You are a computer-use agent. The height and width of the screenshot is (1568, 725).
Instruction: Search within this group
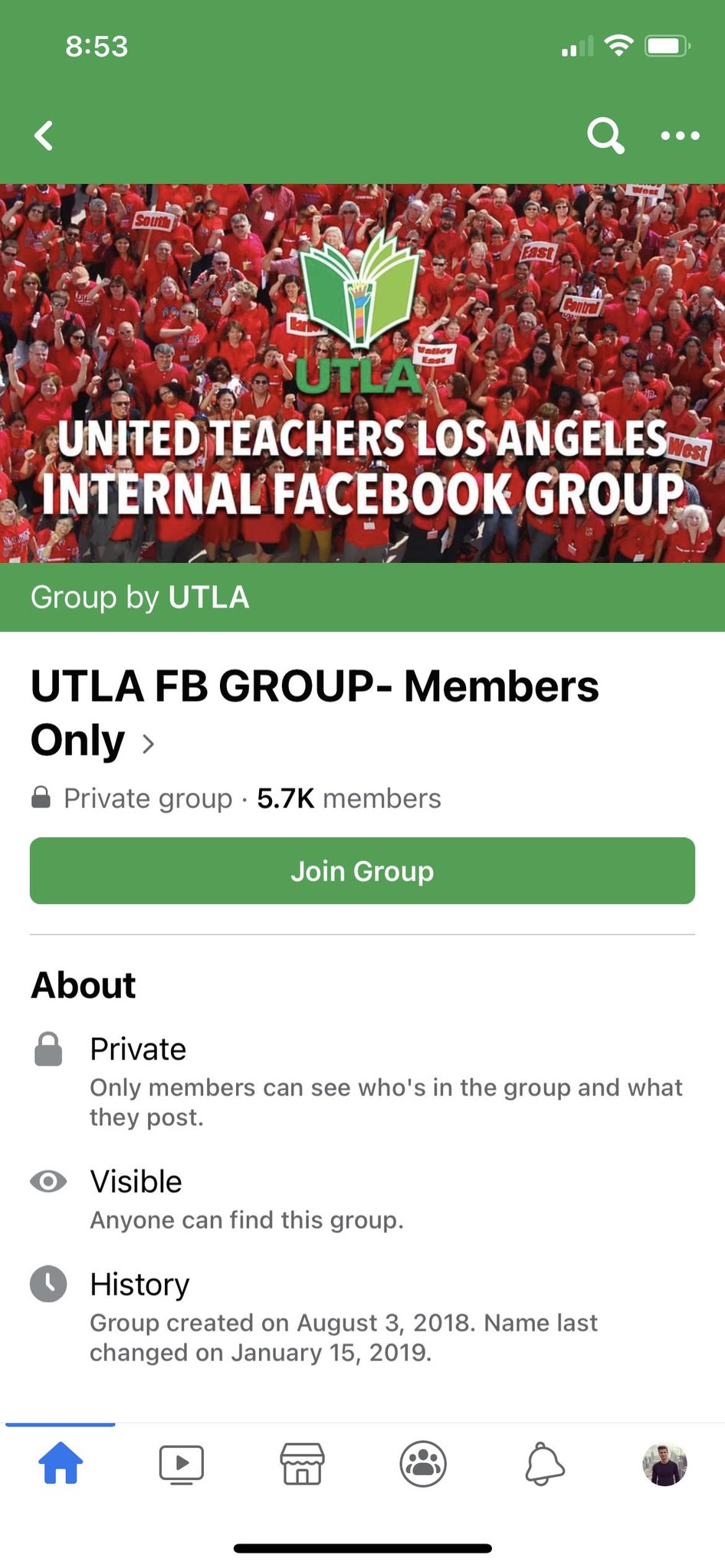tap(605, 136)
